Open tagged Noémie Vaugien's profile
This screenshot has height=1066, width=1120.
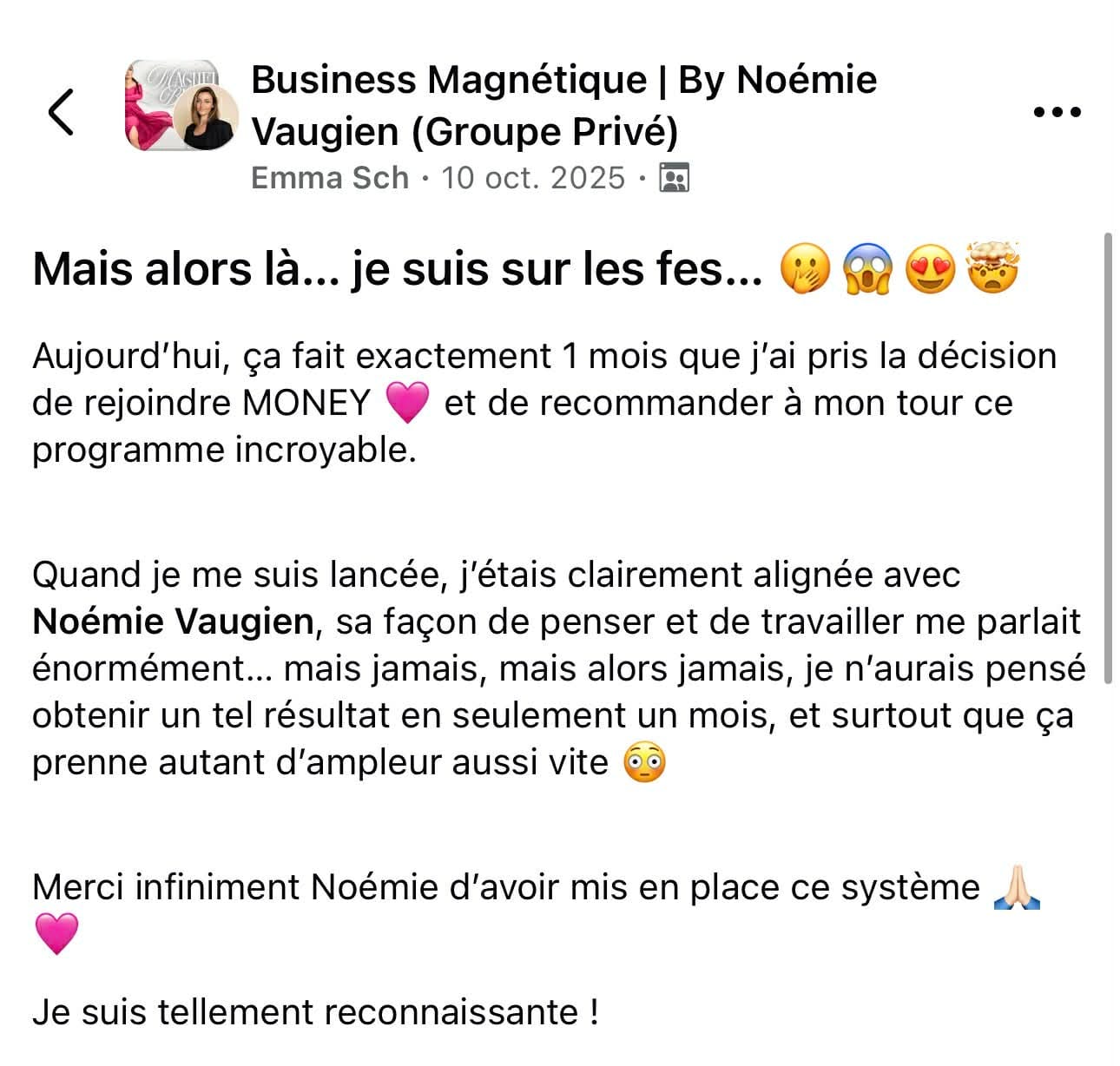[x=173, y=622]
